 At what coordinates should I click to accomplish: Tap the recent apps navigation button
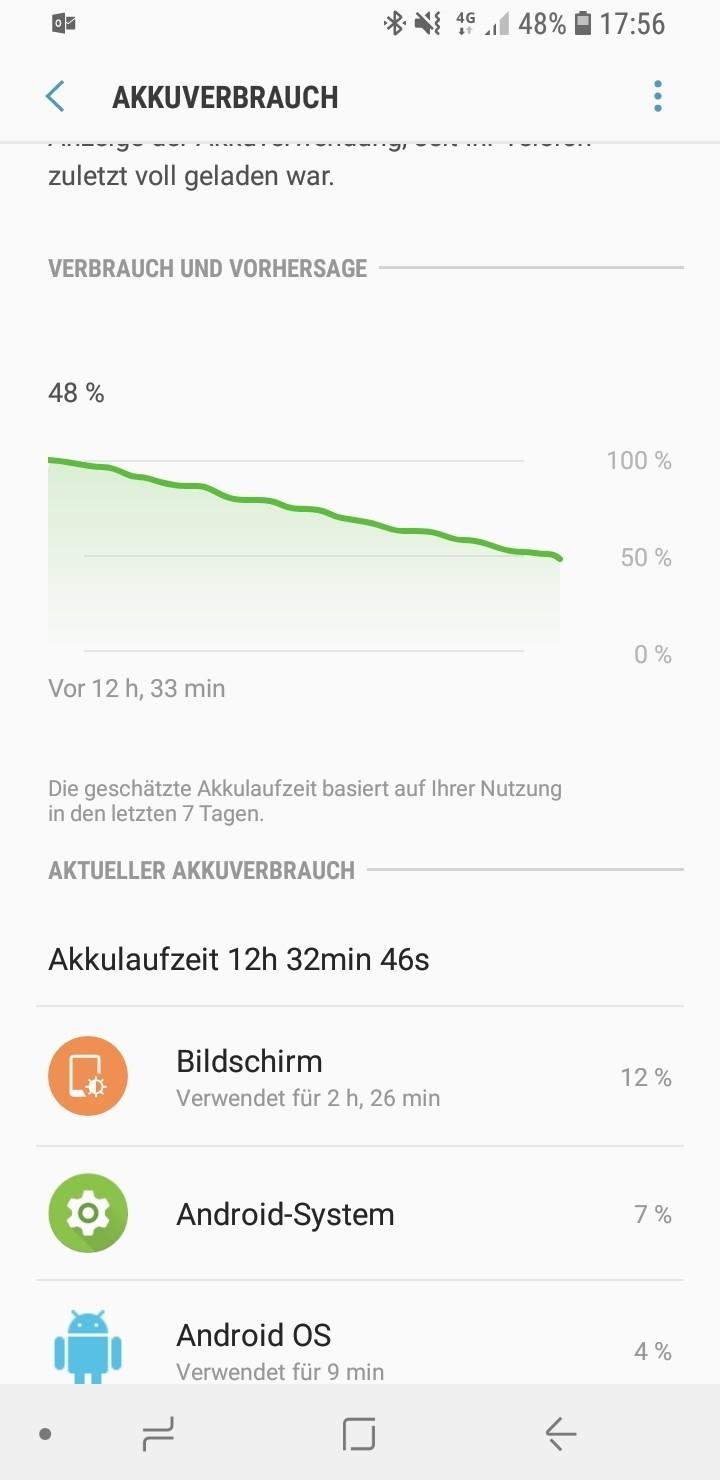point(158,1434)
